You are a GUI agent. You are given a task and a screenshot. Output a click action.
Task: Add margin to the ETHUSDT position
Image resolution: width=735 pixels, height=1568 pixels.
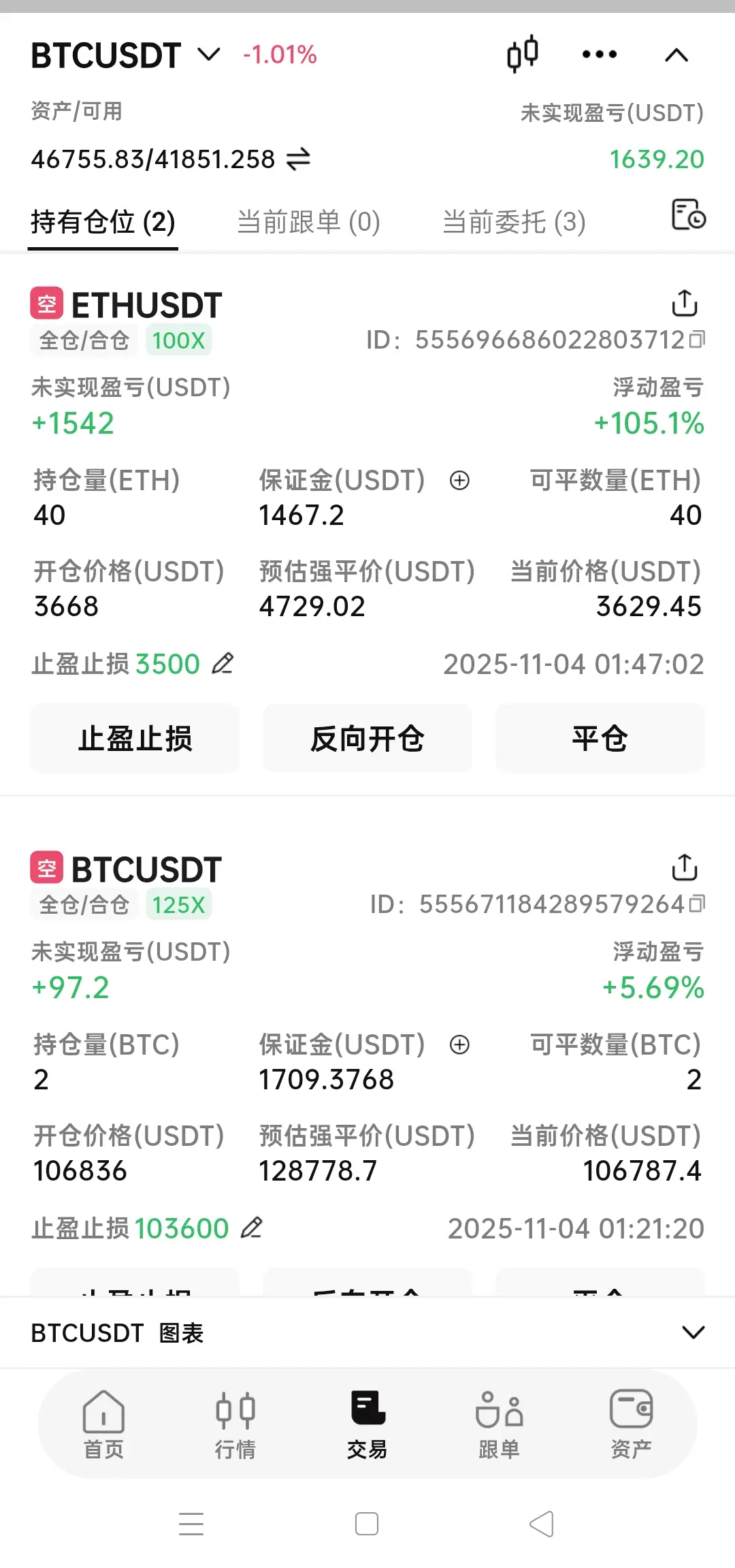[x=459, y=481]
